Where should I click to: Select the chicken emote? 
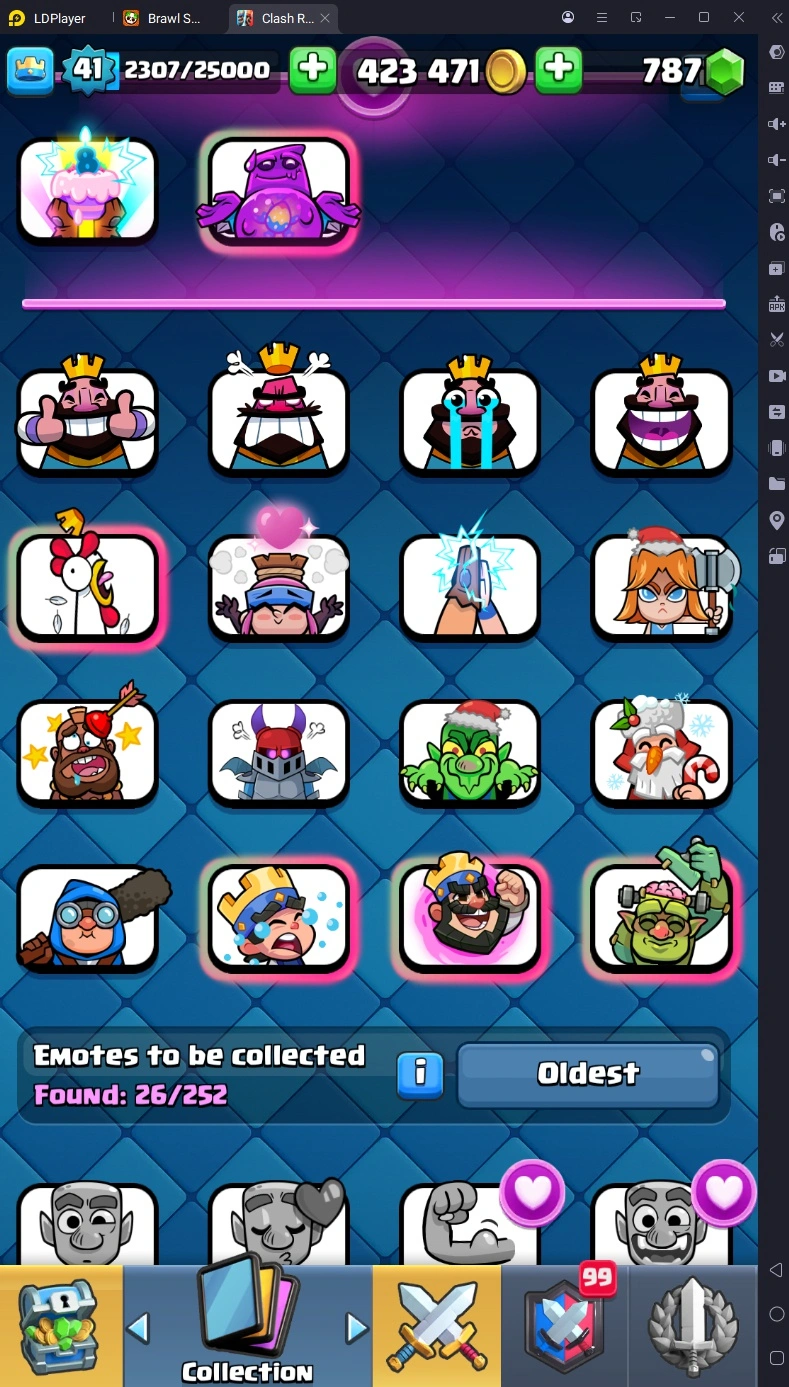(x=88, y=586)
